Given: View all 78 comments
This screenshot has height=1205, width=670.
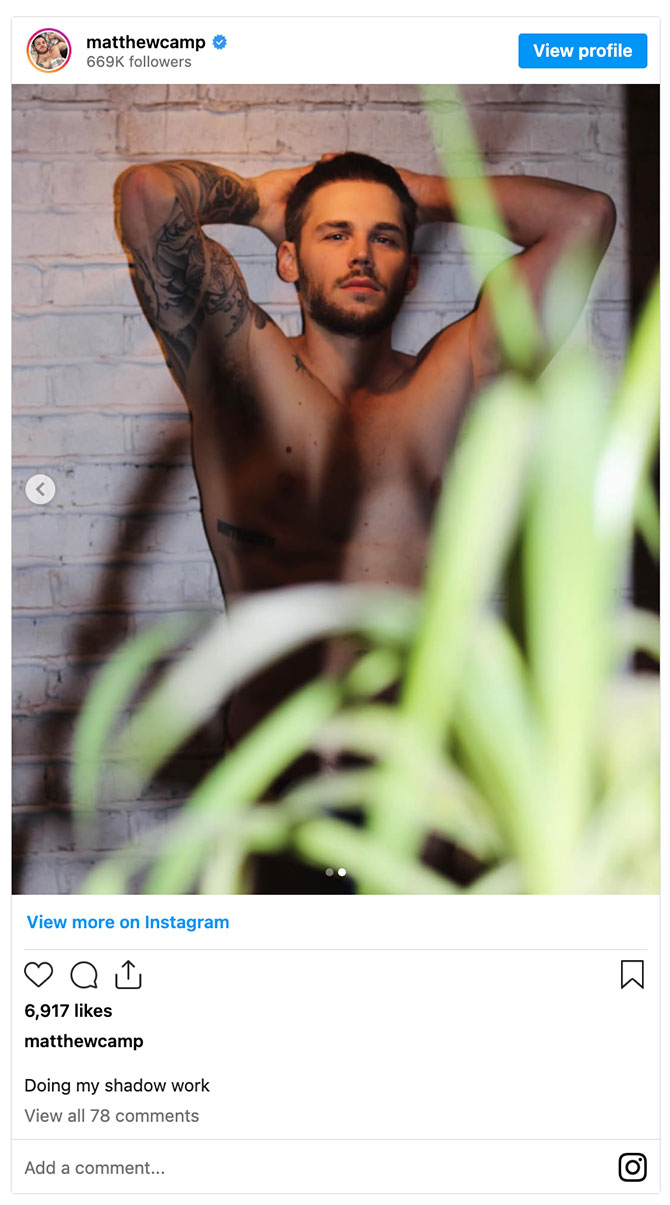Looking at the screenshot, I should pyautogui.click(x=112, y=1116).
